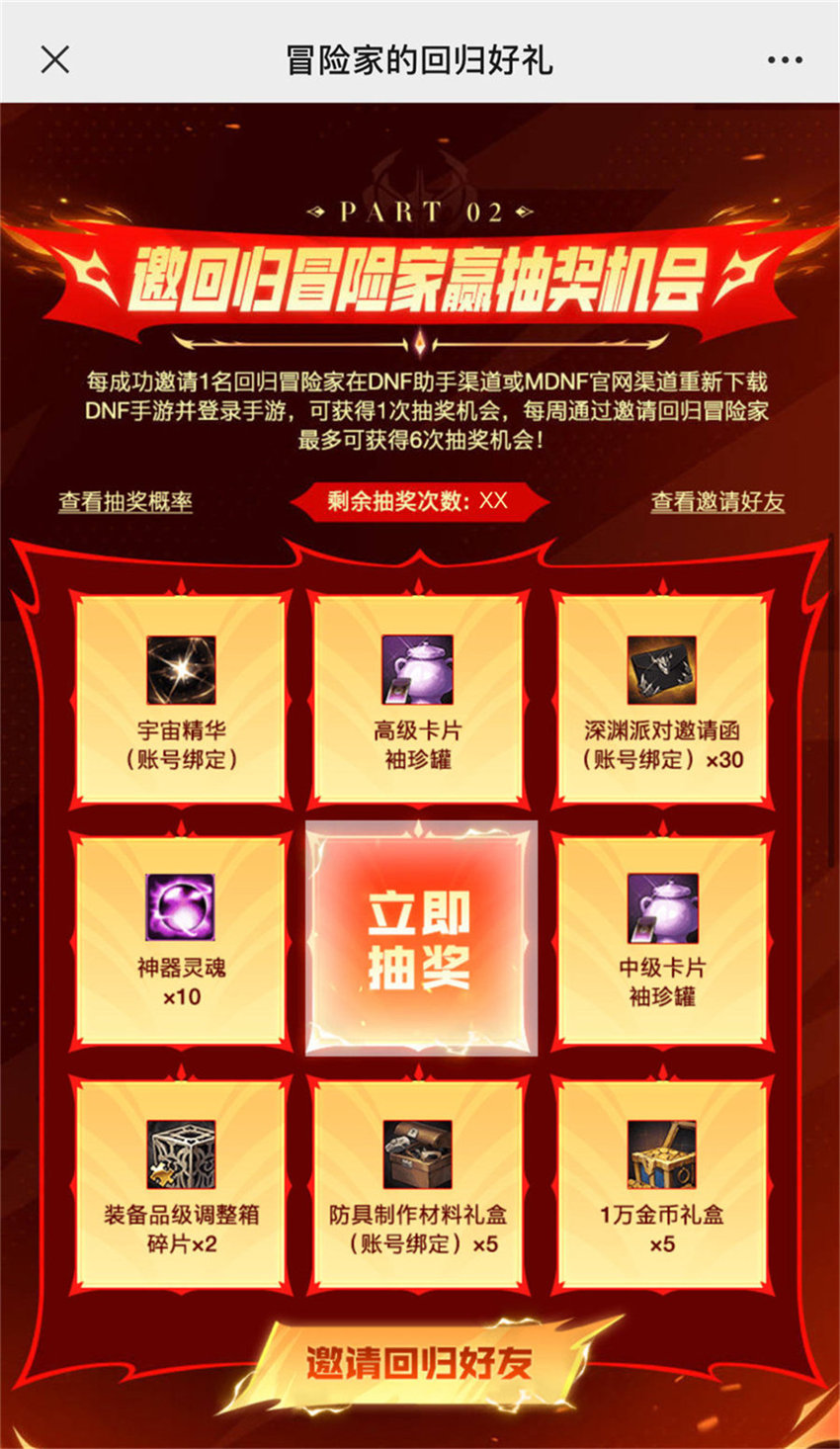
Task: Open the 查看邀请好友 invited friends link
Action: click(x=717, y=502)
